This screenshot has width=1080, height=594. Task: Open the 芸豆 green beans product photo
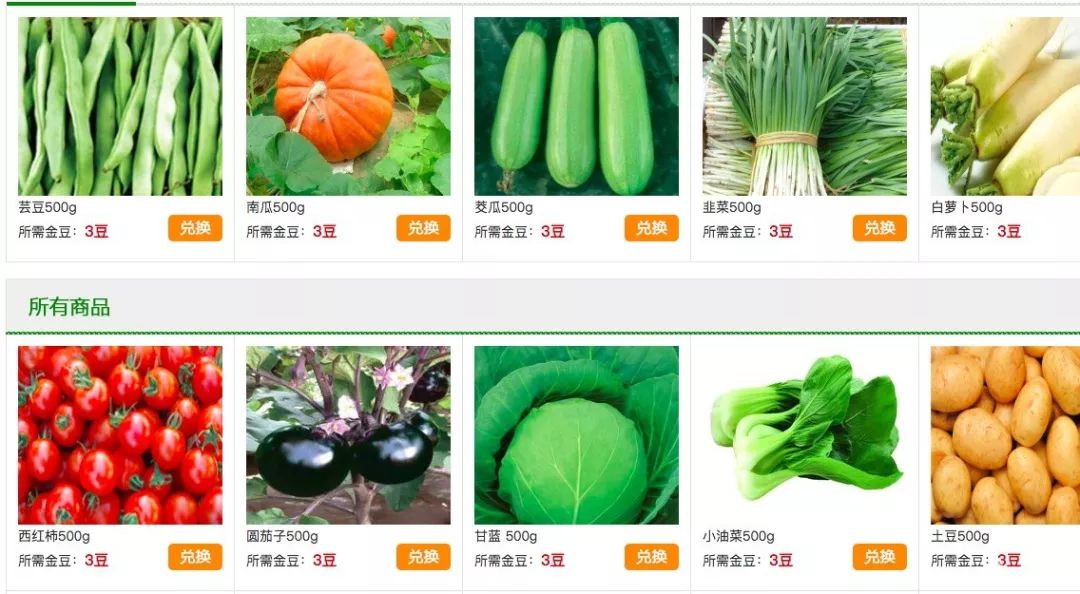click(120, 106)
